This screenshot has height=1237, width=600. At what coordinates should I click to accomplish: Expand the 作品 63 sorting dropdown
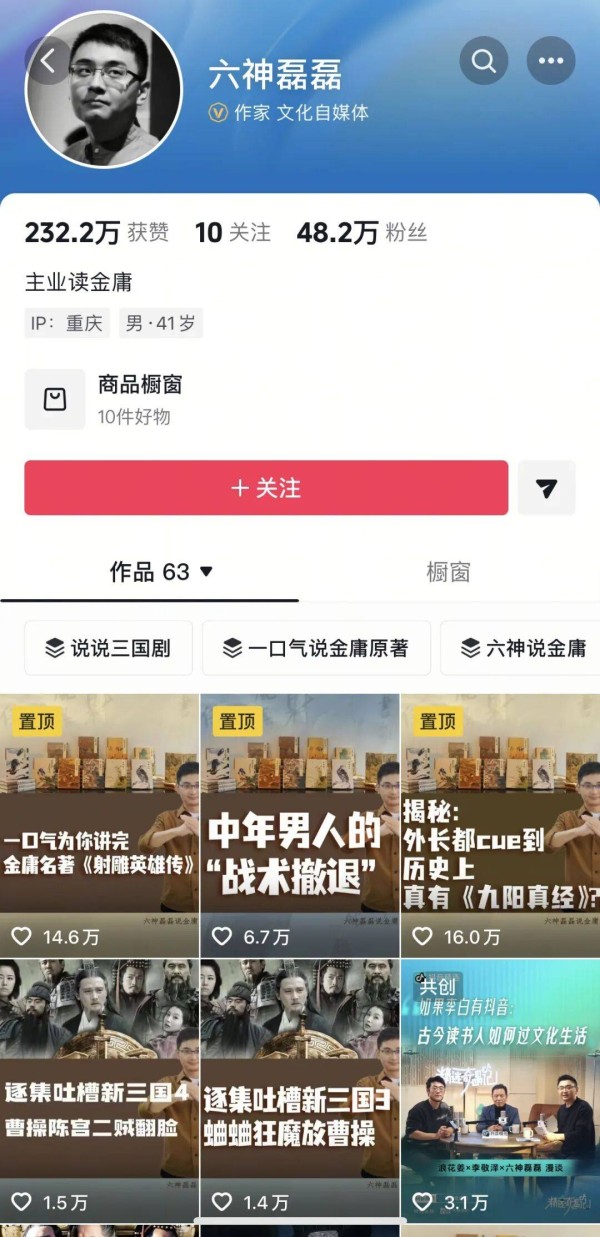point(162,572)
